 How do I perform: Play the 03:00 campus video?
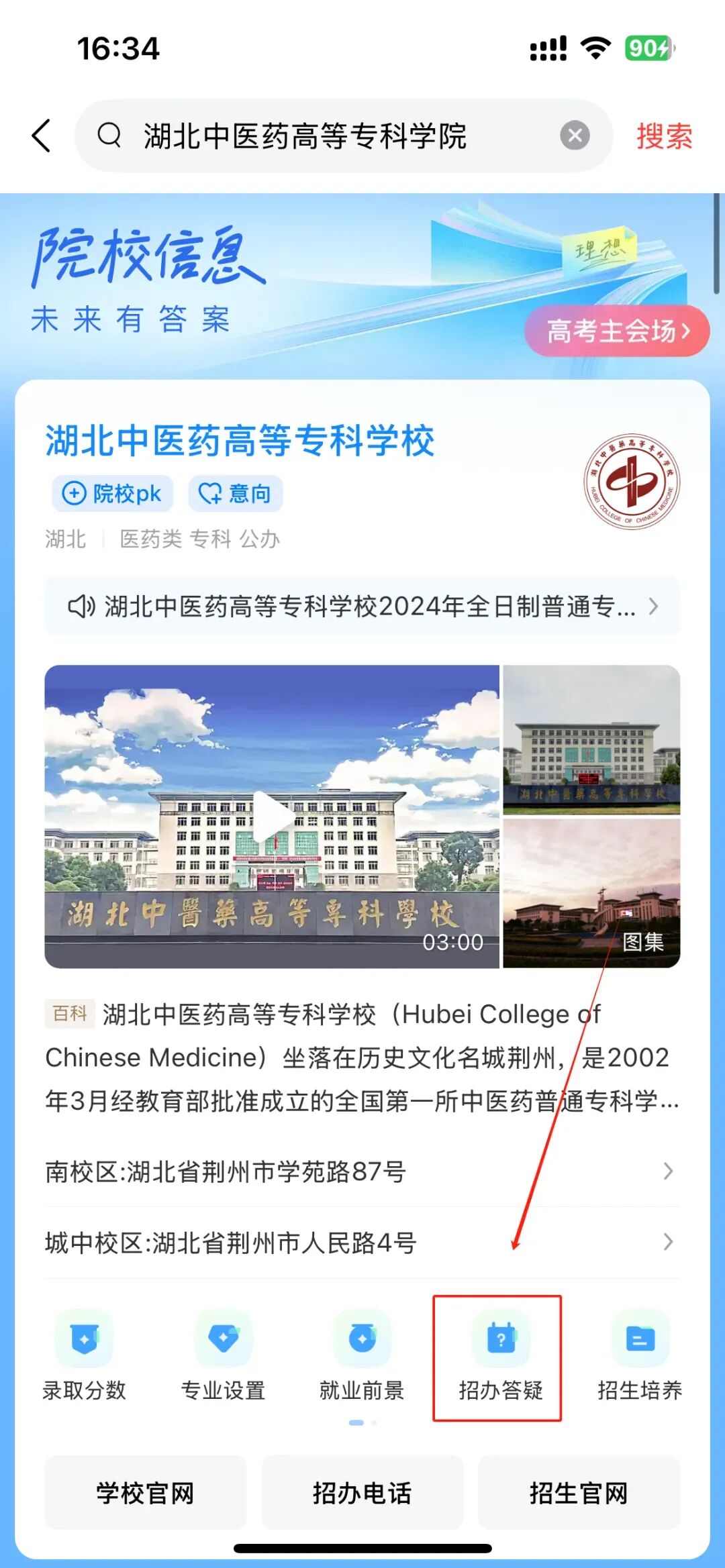[x=272, y=816]
